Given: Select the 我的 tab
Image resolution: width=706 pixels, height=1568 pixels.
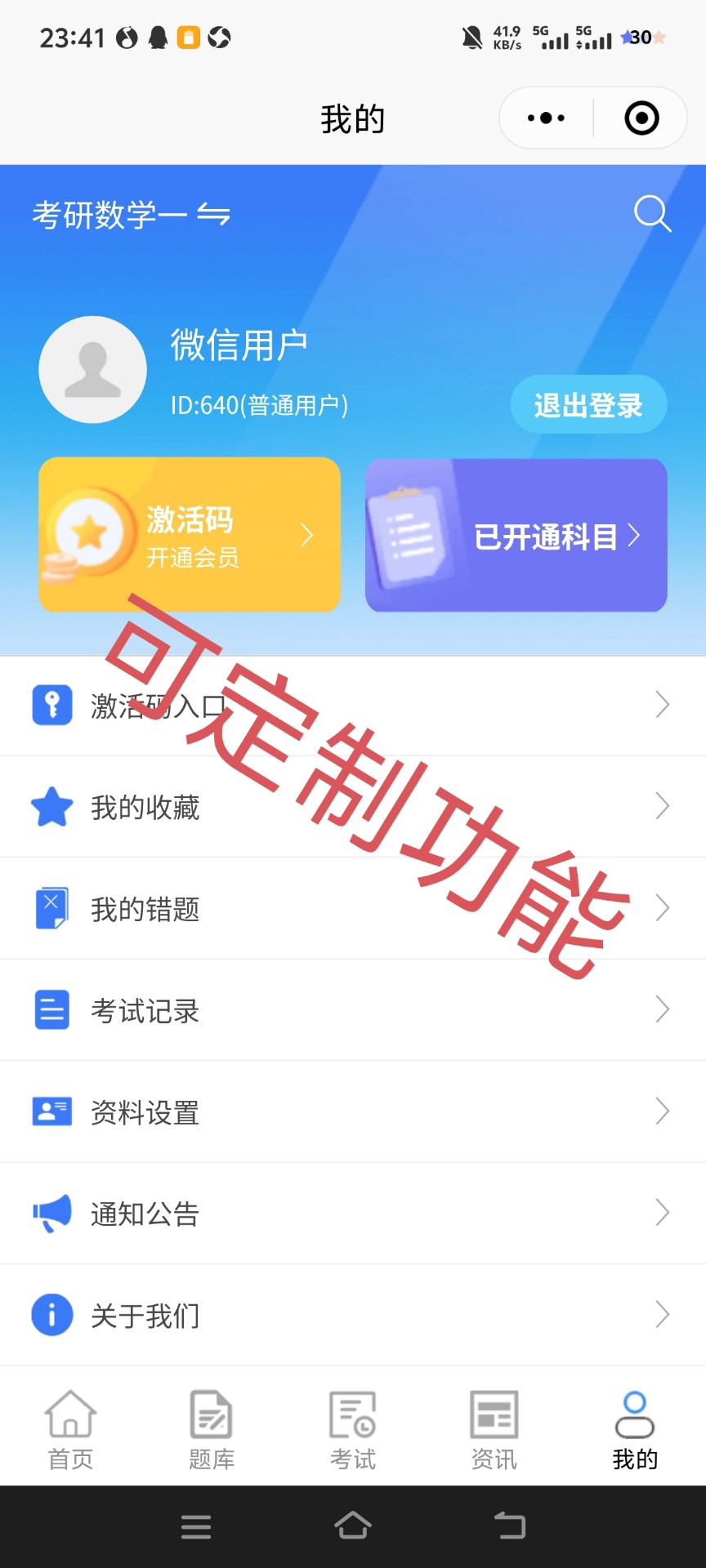Looking at the screenshot, I should (635, 1429).
